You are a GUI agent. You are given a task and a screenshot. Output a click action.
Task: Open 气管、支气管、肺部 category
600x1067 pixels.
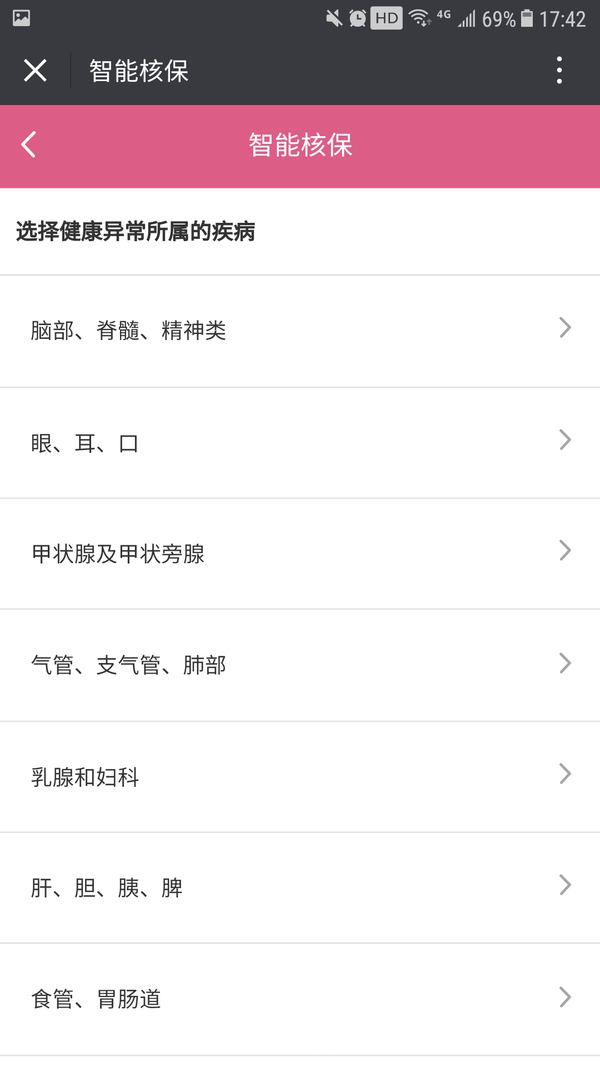point(300,666)
